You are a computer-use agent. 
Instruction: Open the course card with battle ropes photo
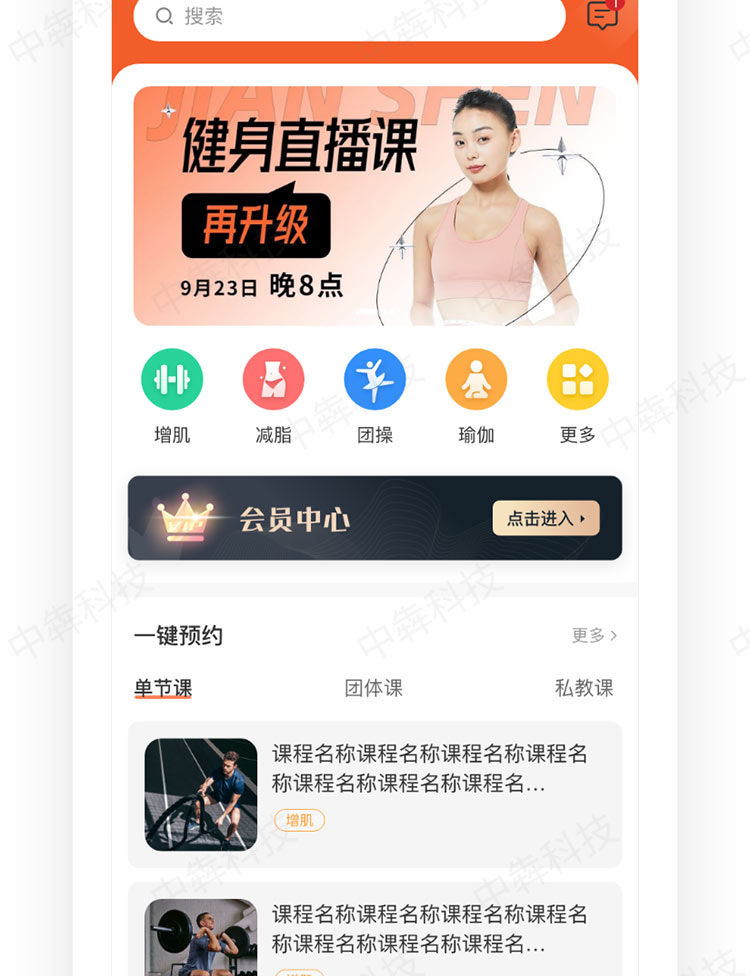(375, 795)
